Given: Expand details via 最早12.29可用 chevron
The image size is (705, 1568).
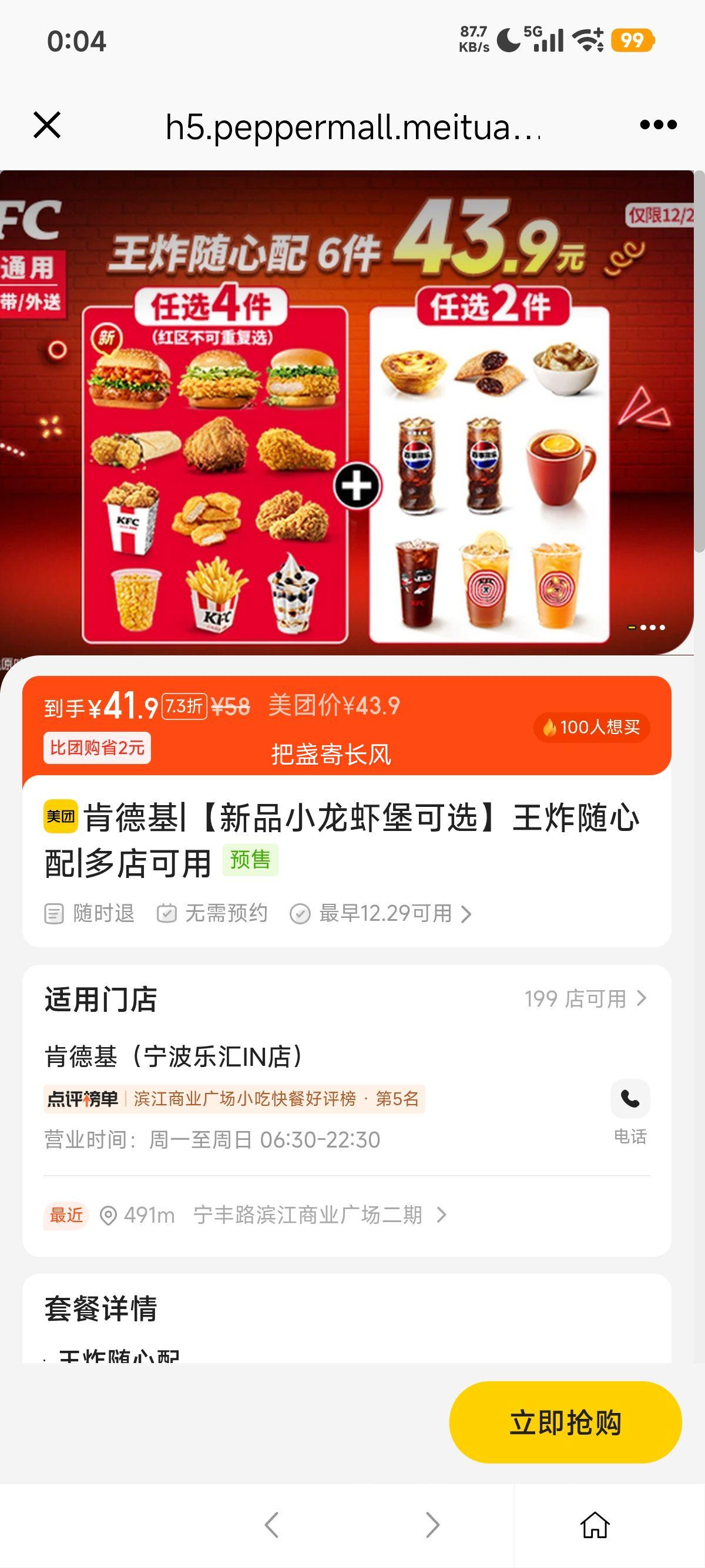Looking at the screenshot, I should (466, 913).
